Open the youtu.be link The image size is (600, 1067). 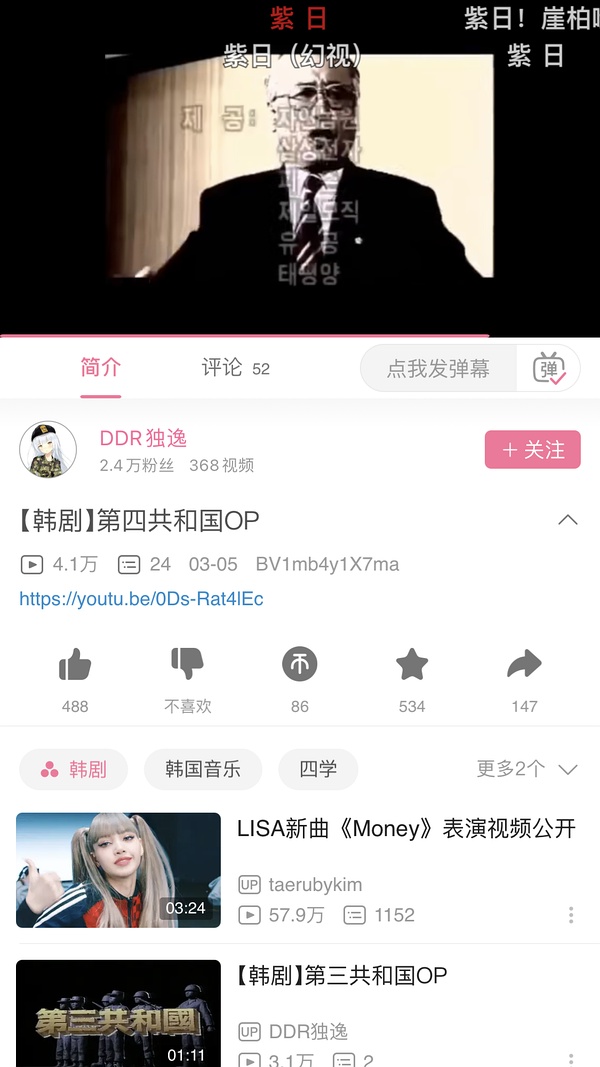tap(141, 599)
